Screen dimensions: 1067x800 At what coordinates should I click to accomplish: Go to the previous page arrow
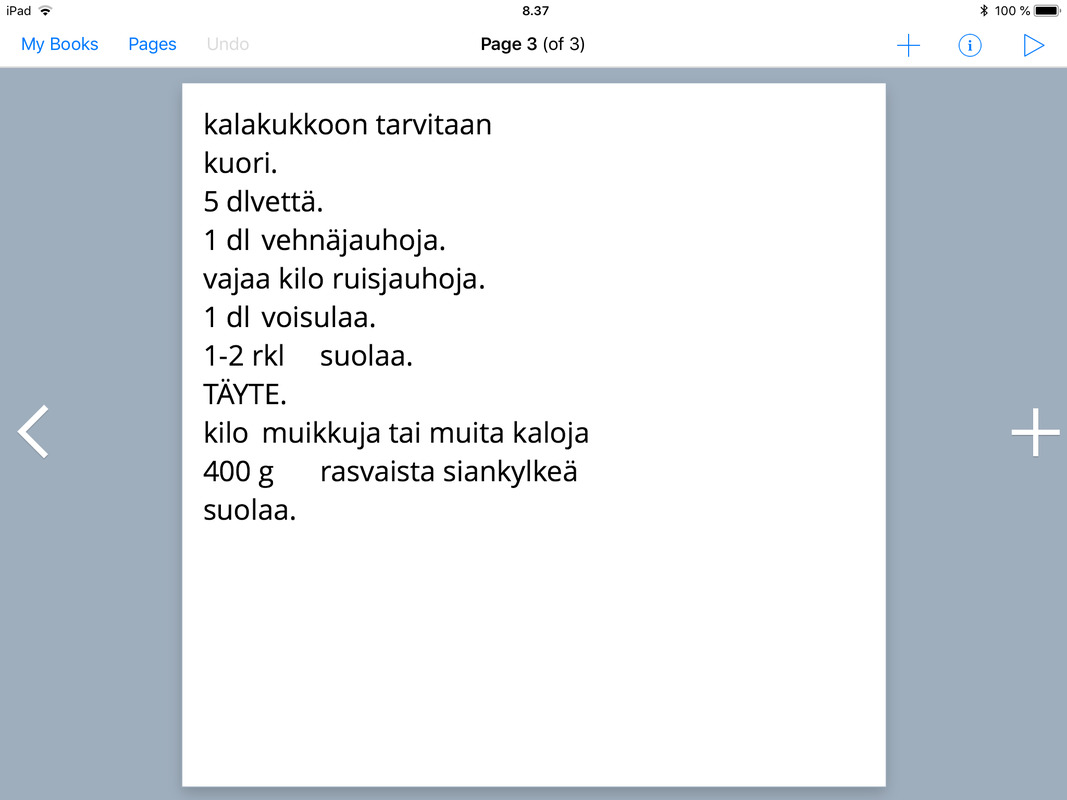coord(33,431)
